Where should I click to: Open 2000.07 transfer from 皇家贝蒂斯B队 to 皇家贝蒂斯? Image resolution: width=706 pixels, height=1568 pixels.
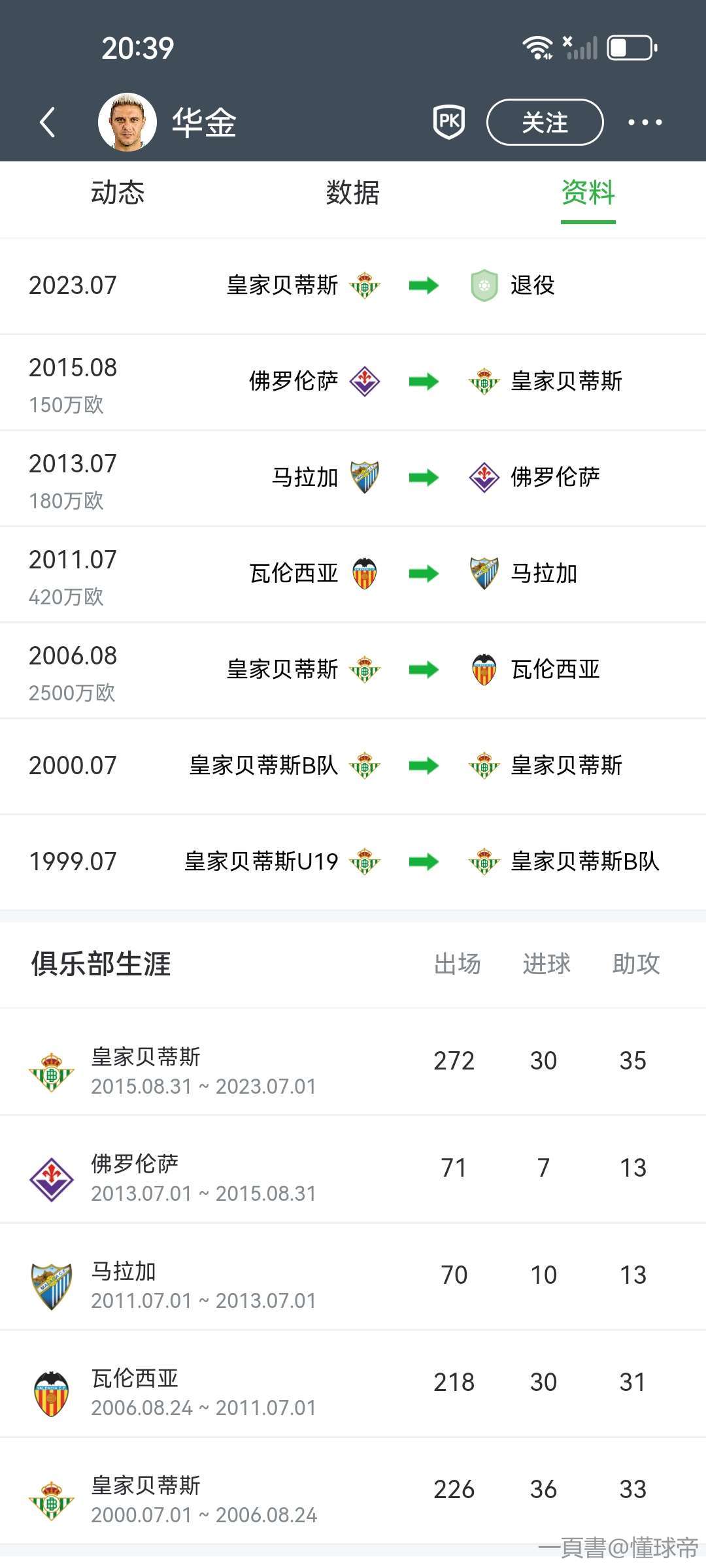(x=353, y=766)
